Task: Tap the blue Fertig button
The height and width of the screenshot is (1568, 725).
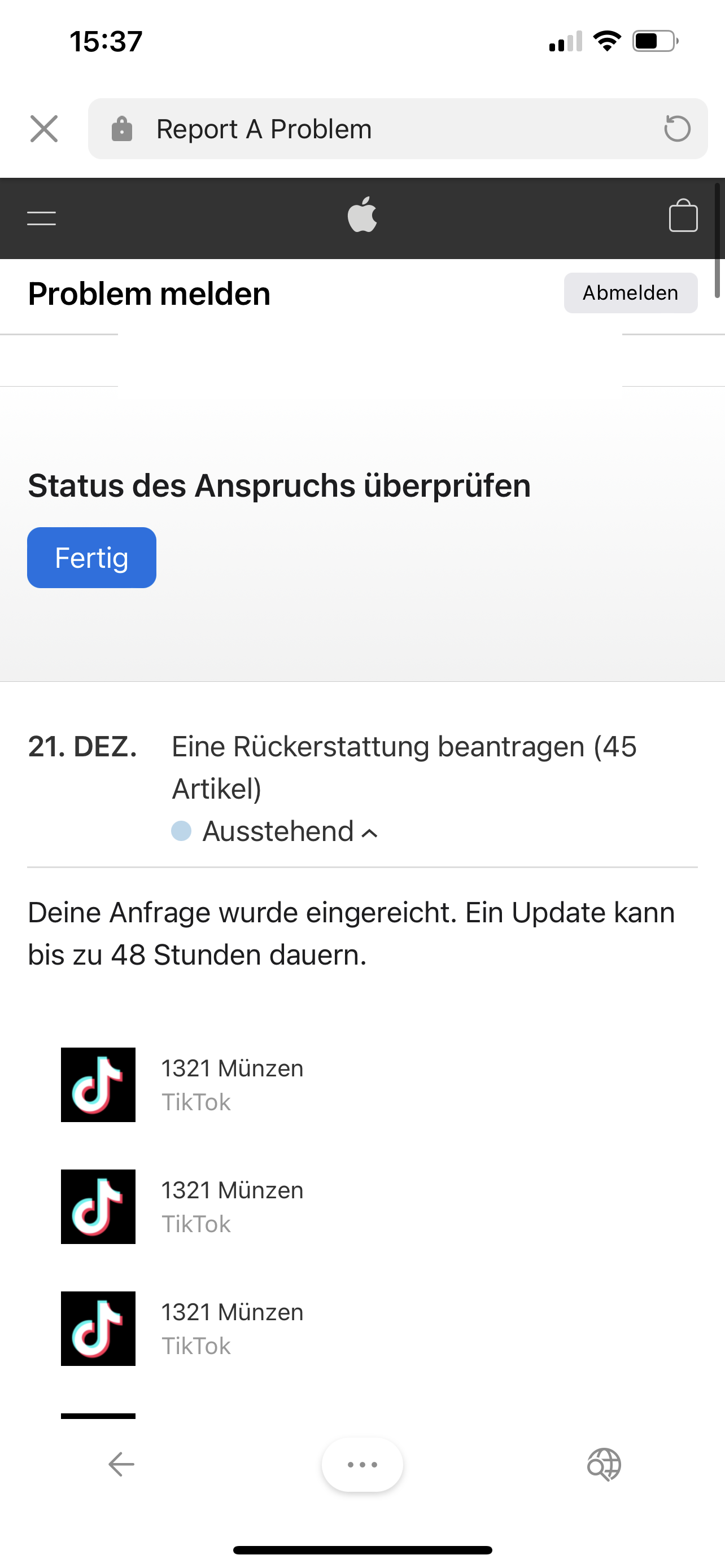Action: pyautogui.click(x=91, y=558)
